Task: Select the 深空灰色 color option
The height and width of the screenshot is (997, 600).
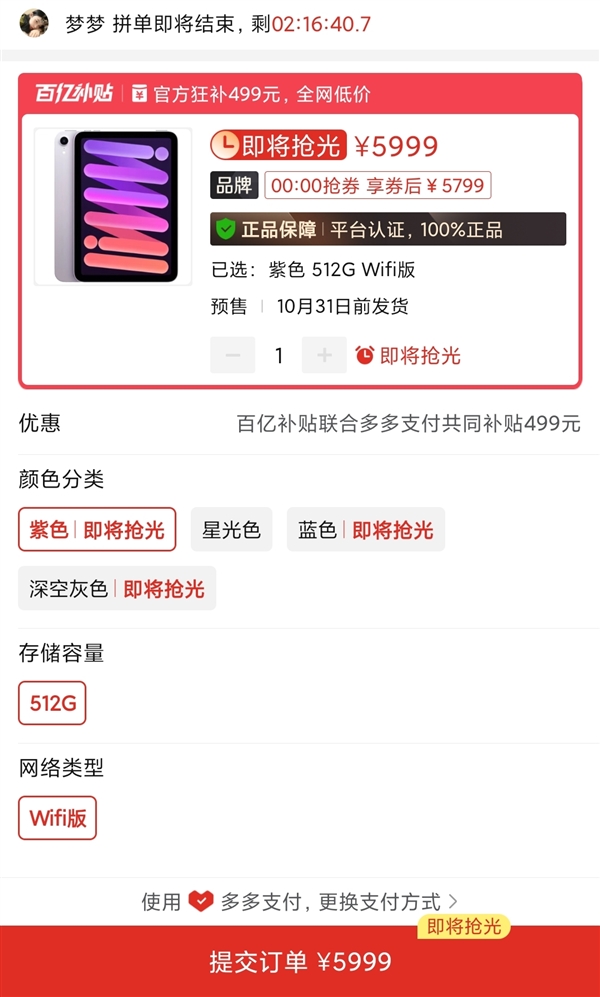Action: (x=116, y=589)
